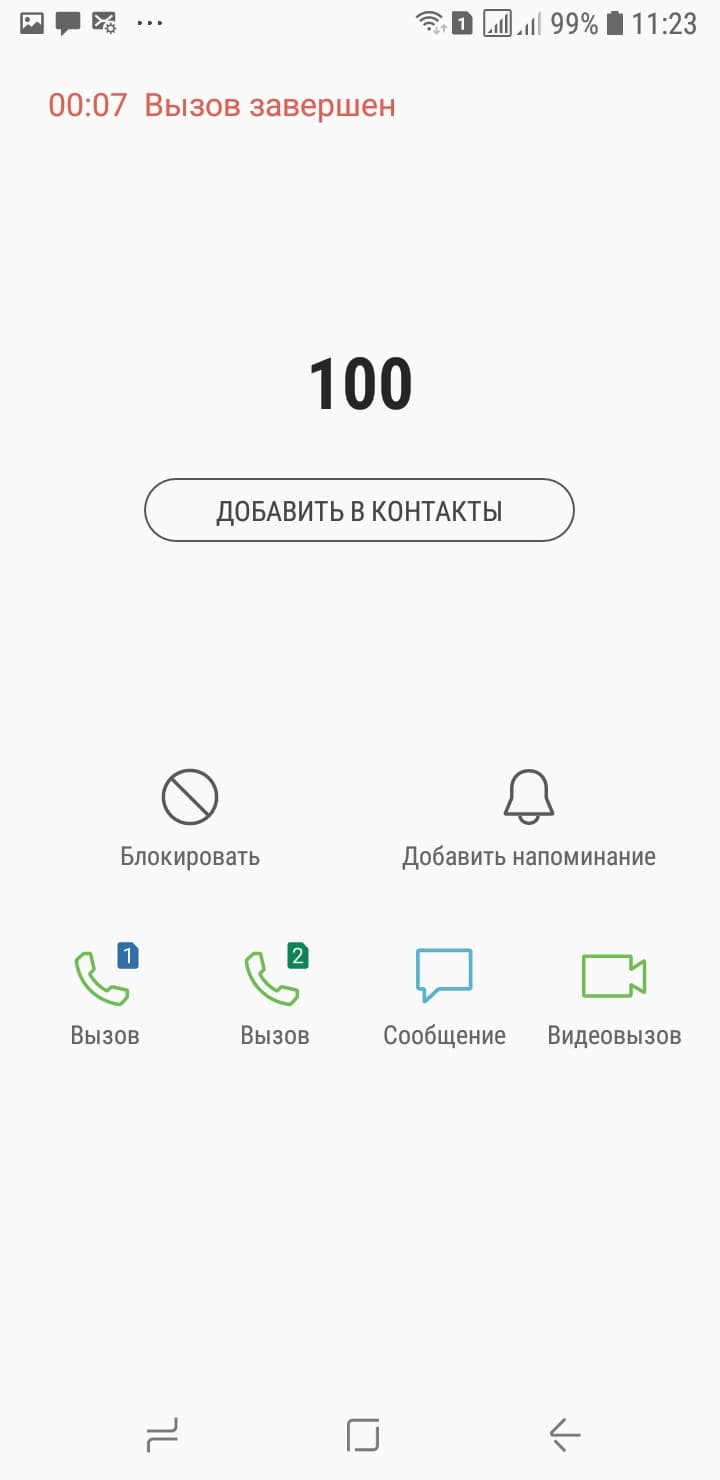Go back with the navigation bar arrow

point(565,1435)
